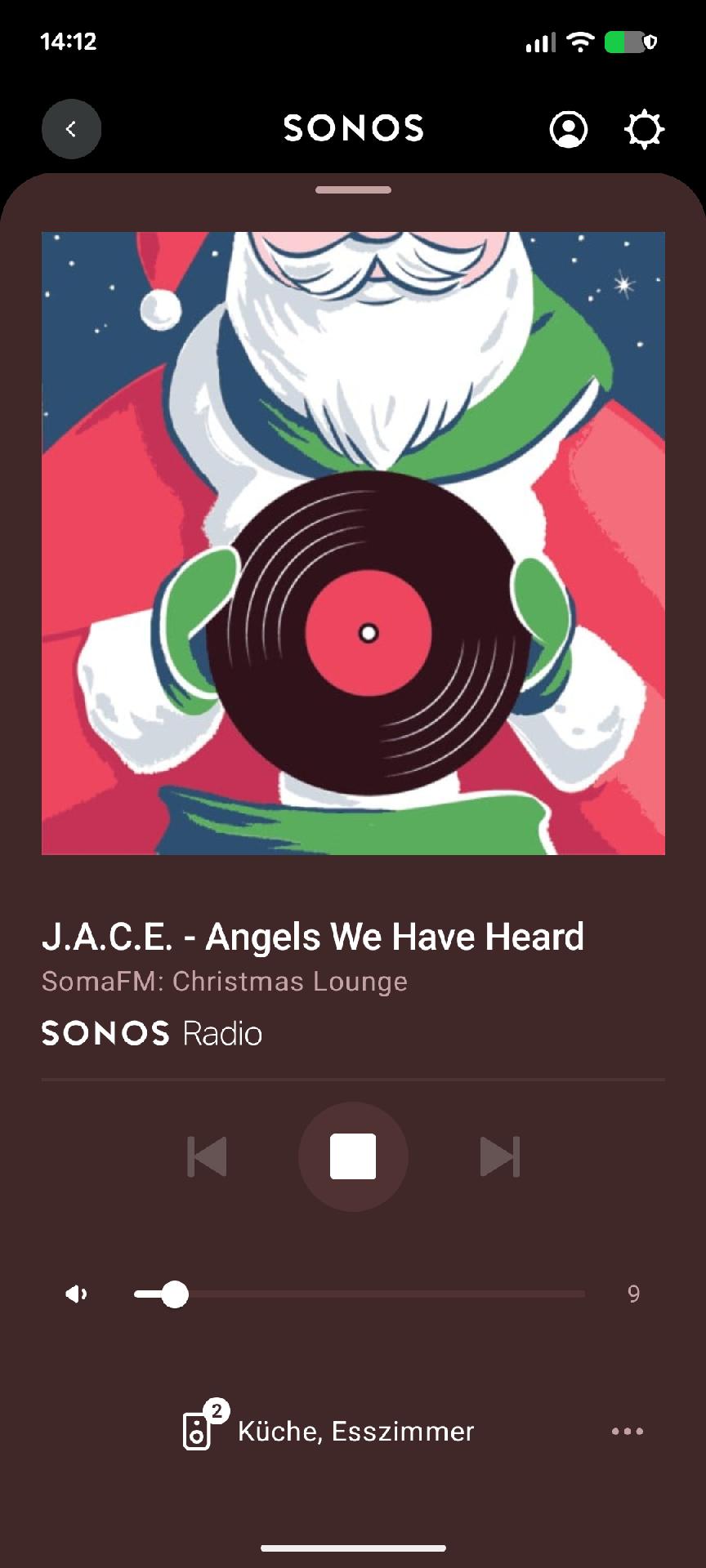Open settings via the gear icon
Image resolution: width=706 pixels, height=1568 pixels.
coord(644,129)
